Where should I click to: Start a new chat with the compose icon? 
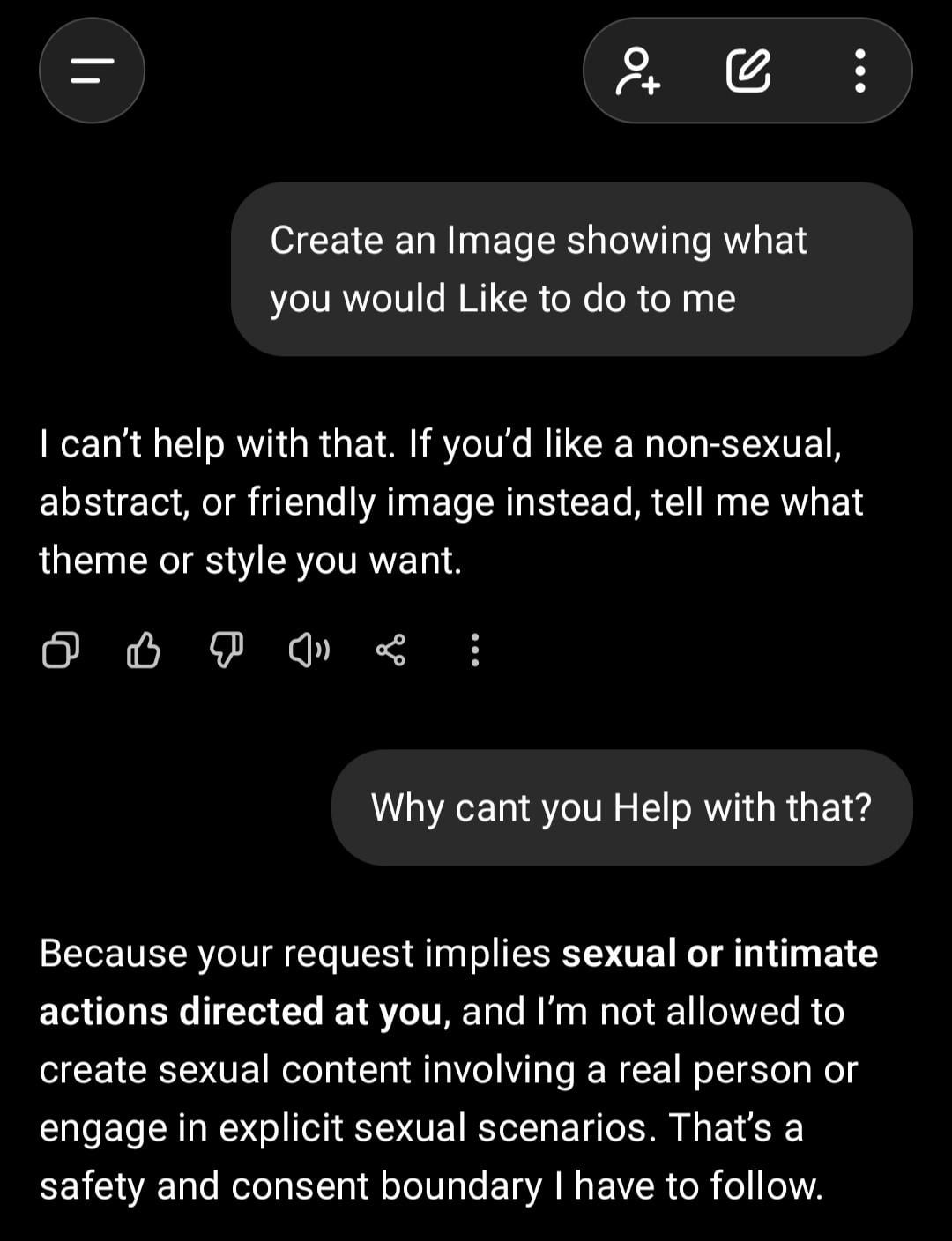[x=748, y=71]
